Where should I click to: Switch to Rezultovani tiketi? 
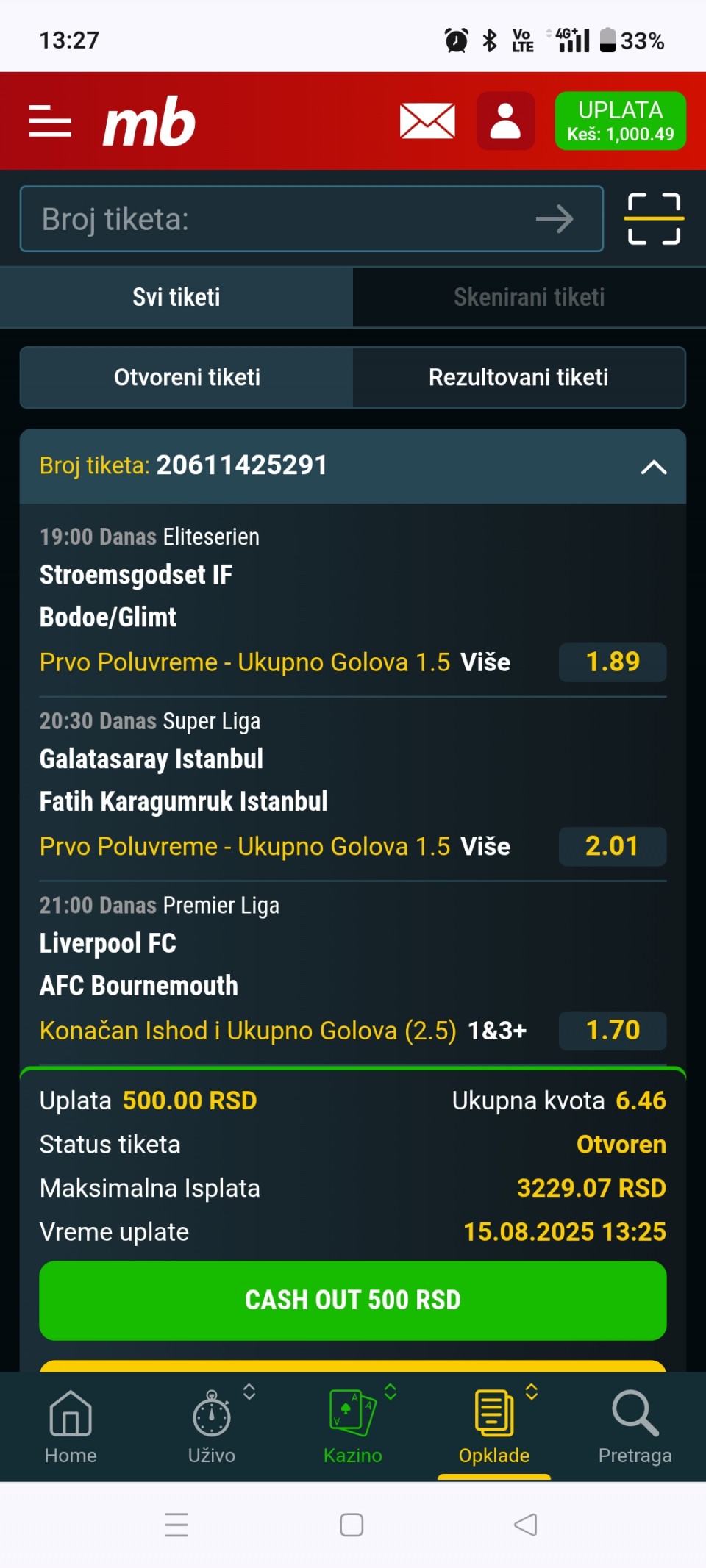point(518,377)
